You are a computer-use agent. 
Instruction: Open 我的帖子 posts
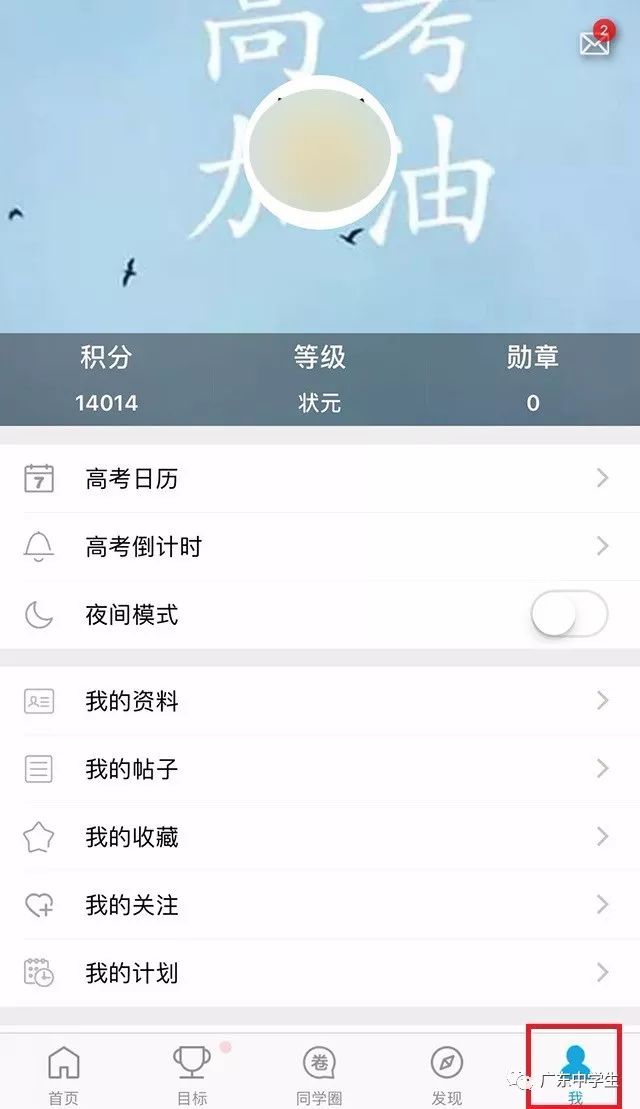point(320,769)
